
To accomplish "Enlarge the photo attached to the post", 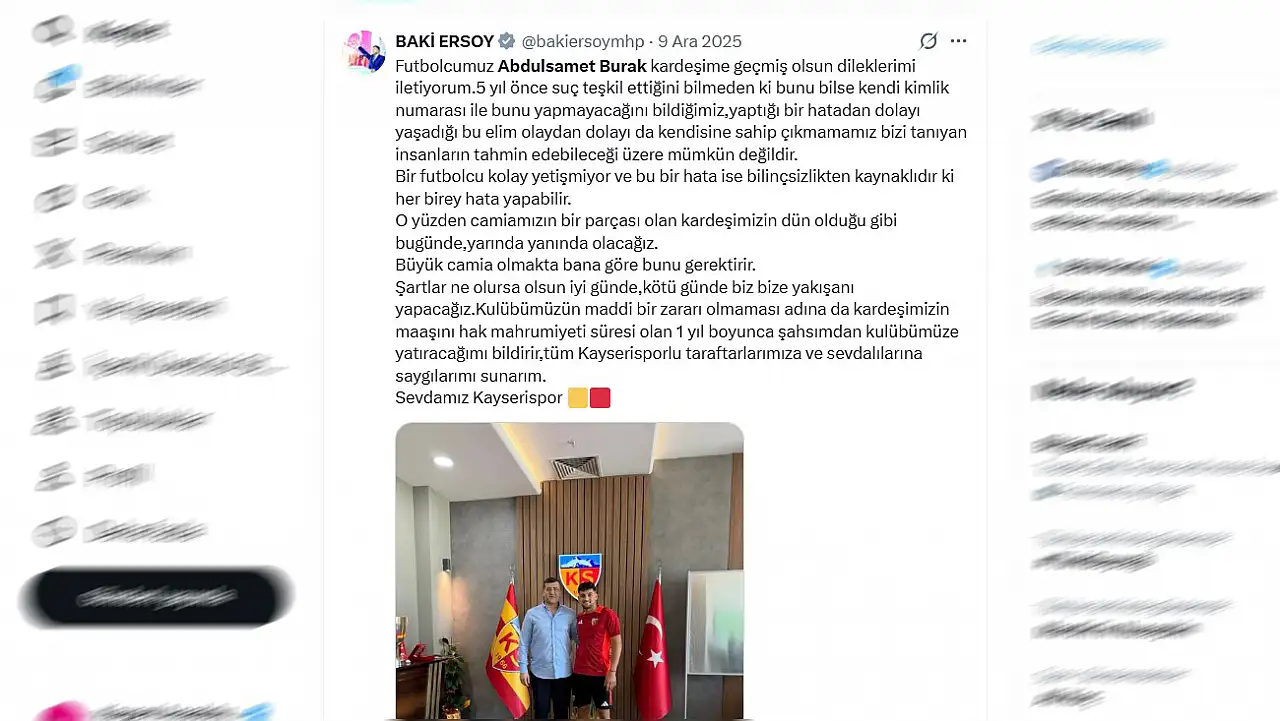I will [x=569, y=570].
